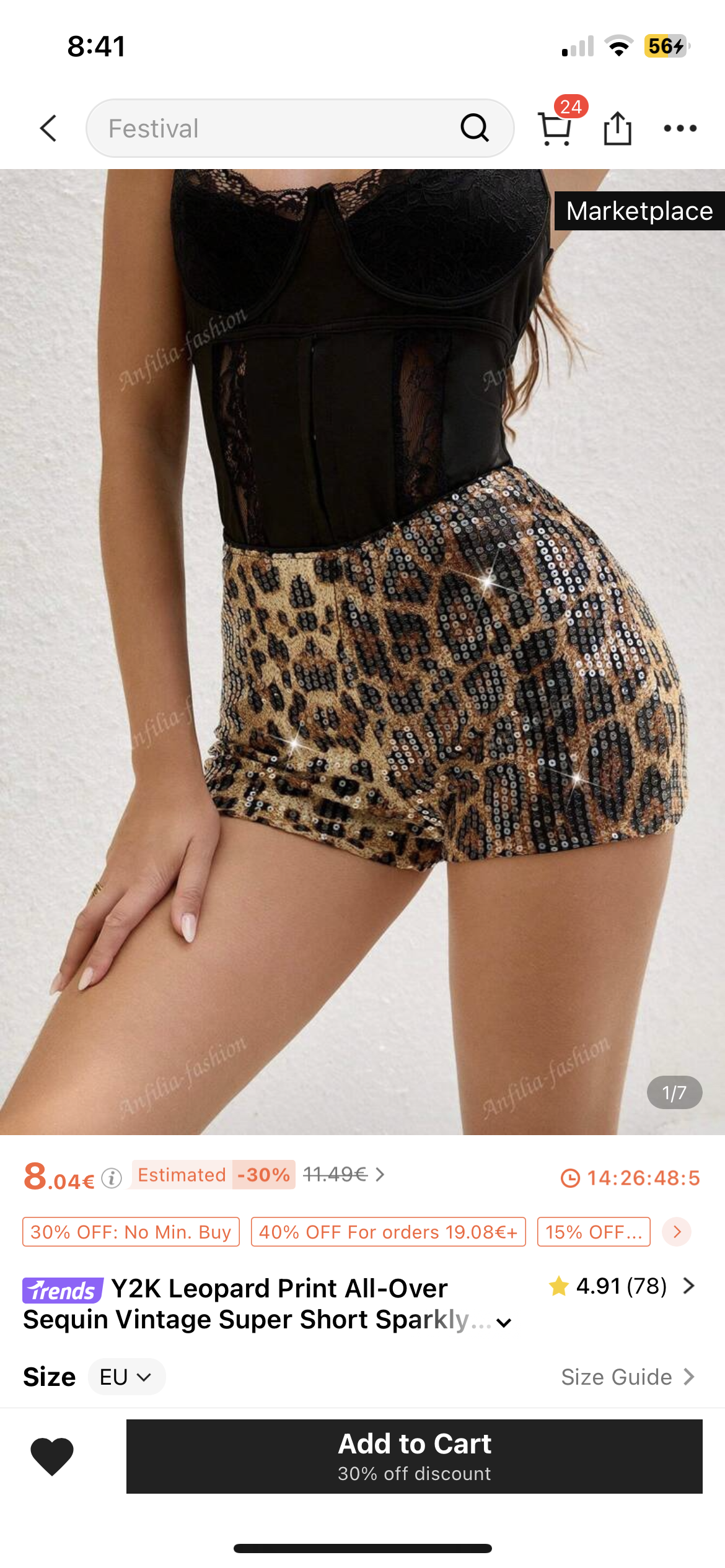Open the Size Guide

click(x=626, y=1377)
